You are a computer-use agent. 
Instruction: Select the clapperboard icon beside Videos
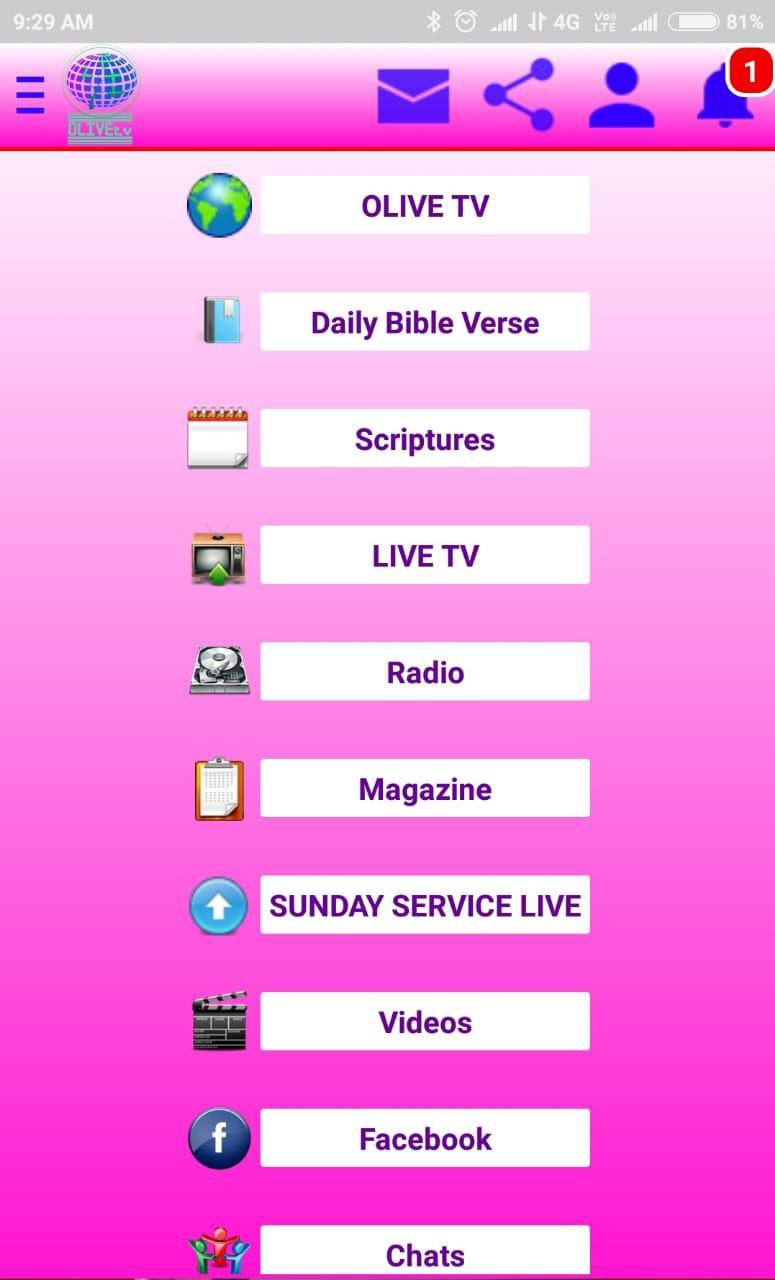(218, 1021)
